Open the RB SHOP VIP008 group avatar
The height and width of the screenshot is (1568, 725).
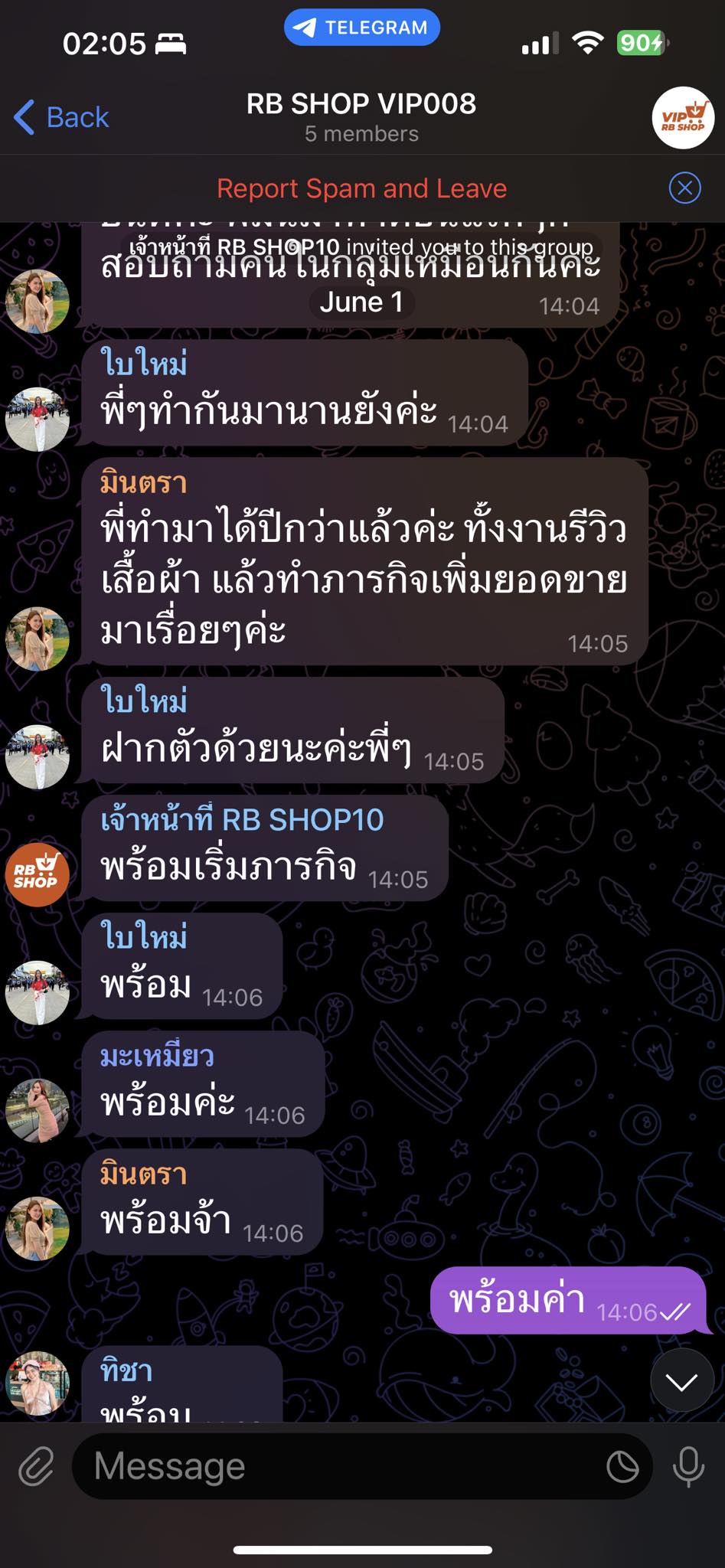[x=683, y=118]
